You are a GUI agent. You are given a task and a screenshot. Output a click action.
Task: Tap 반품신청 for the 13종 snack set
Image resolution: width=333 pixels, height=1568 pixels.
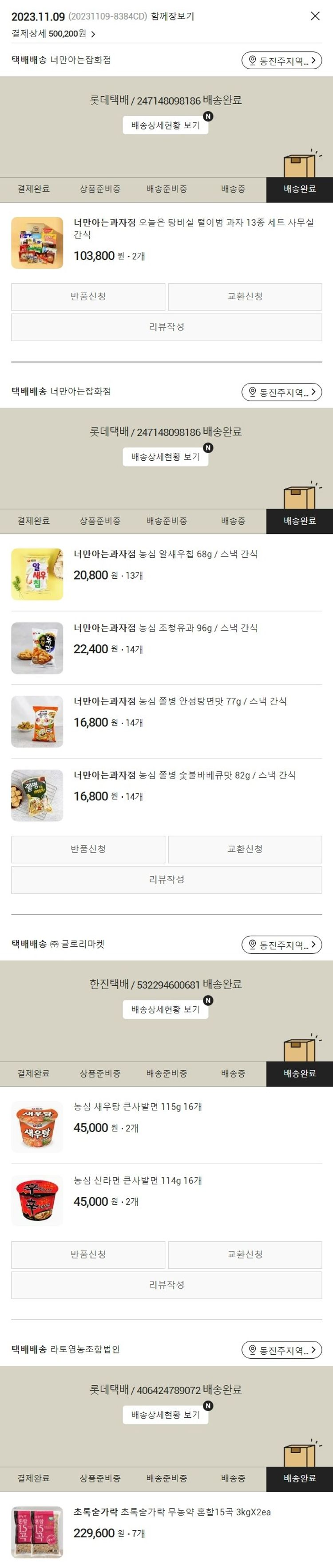[x=88, y=296]
